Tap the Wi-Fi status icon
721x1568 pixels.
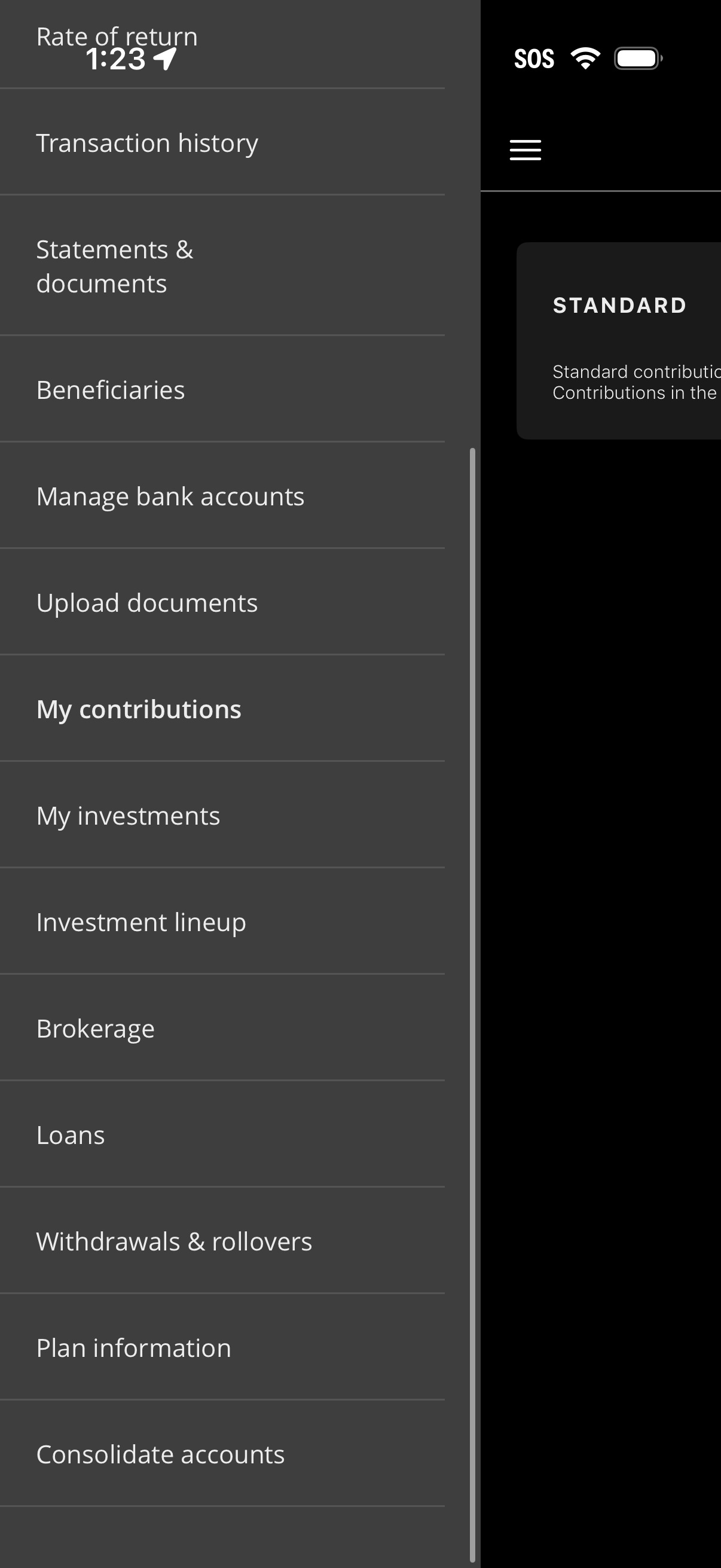click(585, 58)
